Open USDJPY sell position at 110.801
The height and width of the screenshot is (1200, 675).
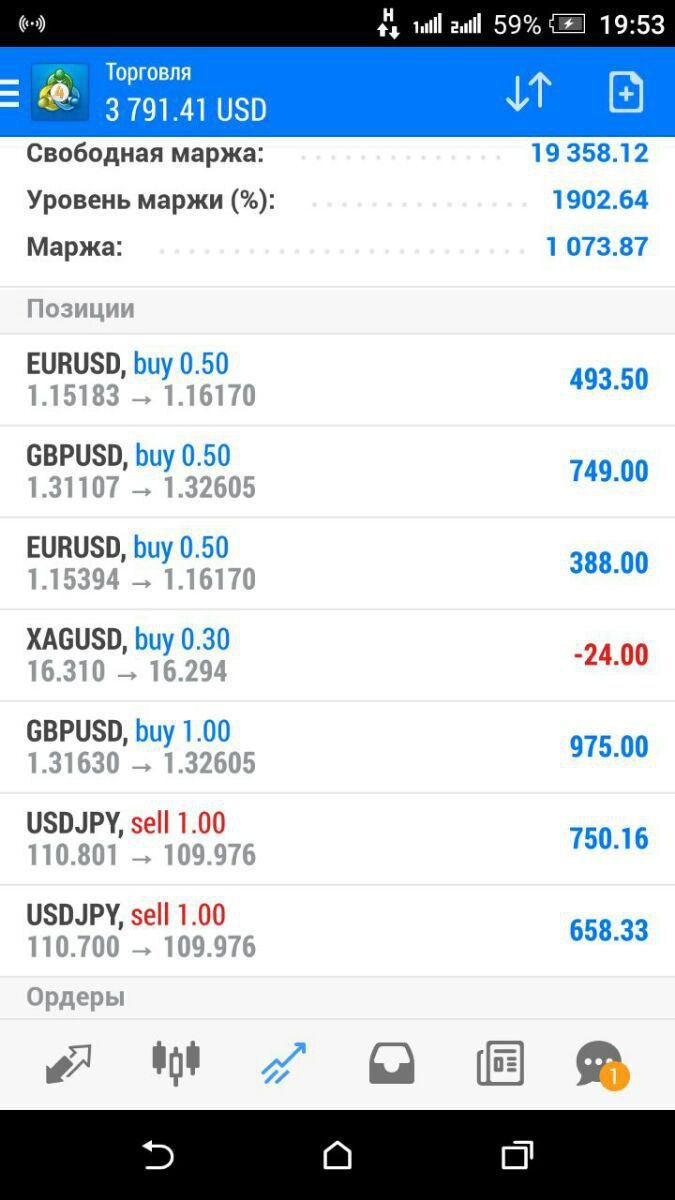pyautogui.click(x=337, y=840)
